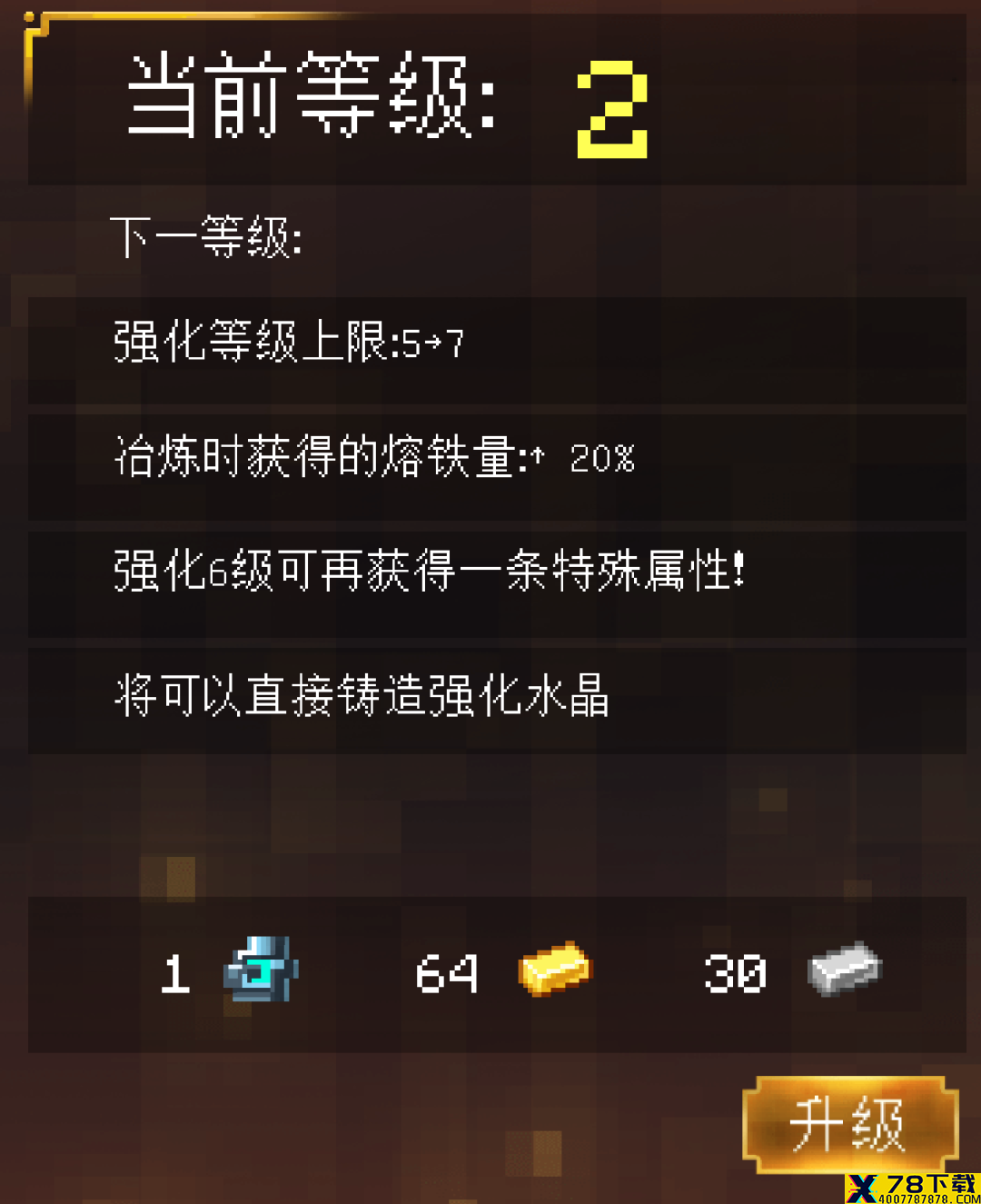Tap the 升级 upgrade button
Viewport: 981px width, 1204px height.
850,1124
